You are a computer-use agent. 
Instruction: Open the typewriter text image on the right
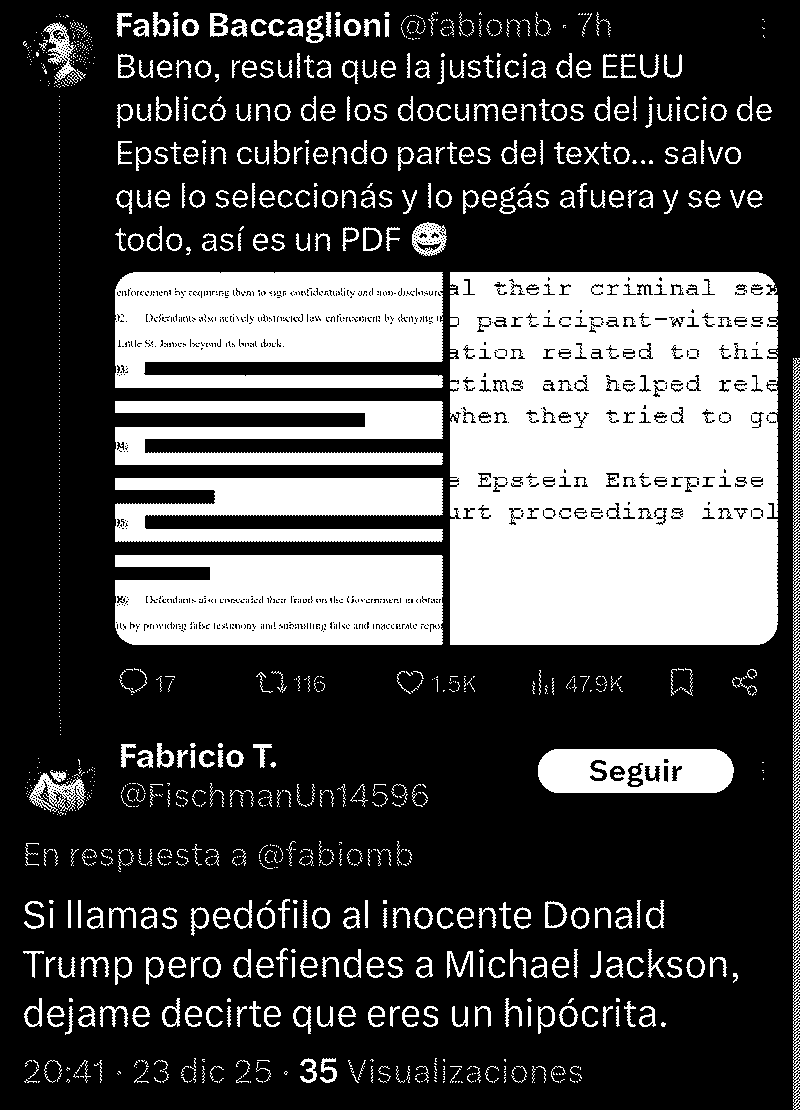(x=613, y=458)
